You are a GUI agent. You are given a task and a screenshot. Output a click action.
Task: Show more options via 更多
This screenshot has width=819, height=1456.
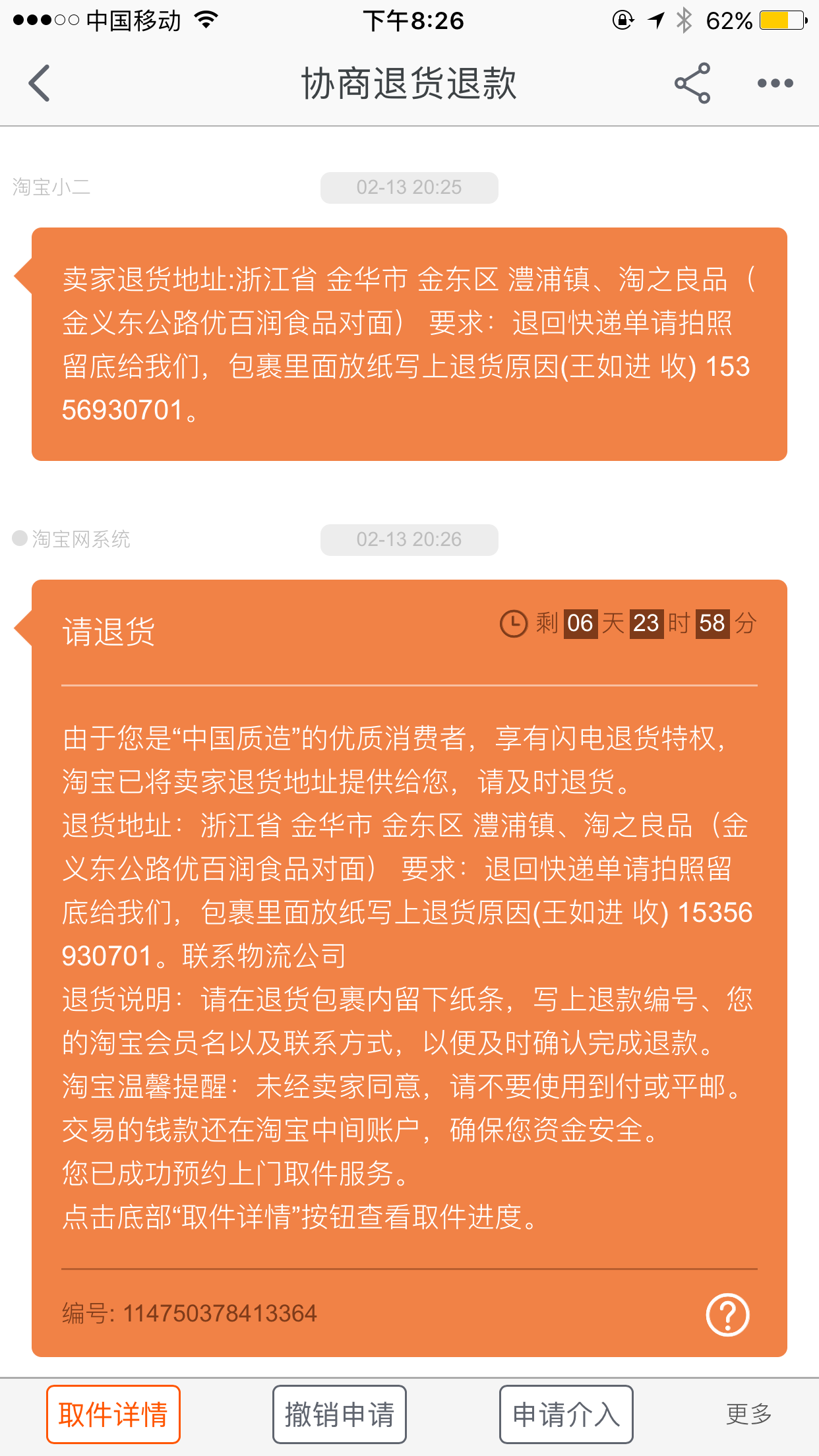[x=749, y=1414]
